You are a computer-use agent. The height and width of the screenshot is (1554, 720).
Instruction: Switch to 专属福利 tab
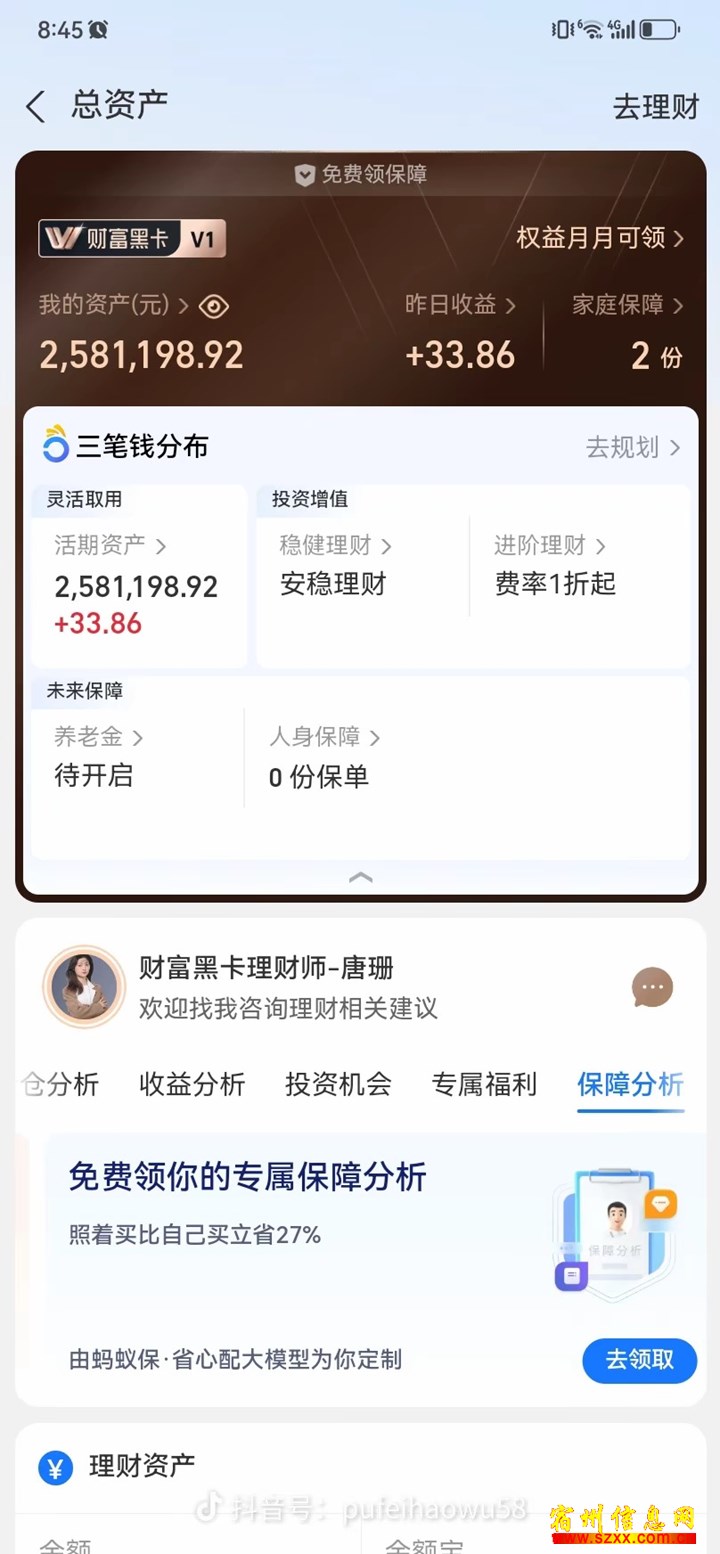tap(484, 1084)
